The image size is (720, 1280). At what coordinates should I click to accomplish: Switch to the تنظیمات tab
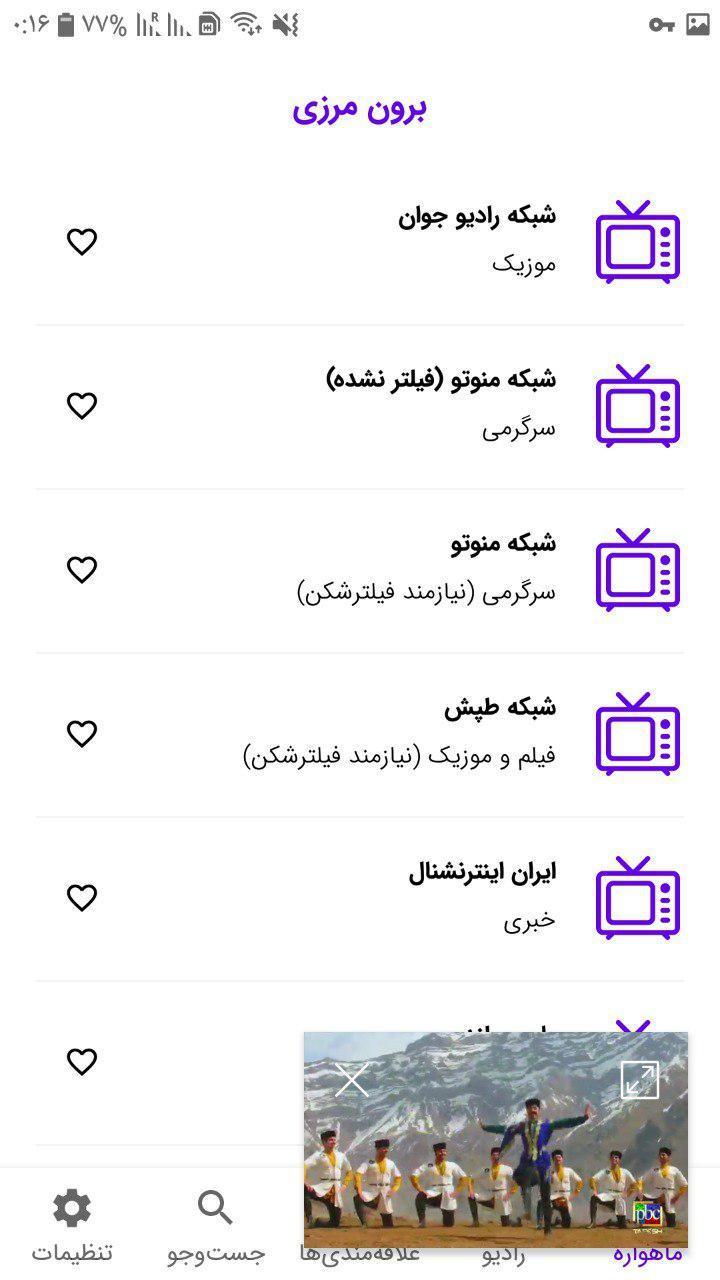point(72,1226)
